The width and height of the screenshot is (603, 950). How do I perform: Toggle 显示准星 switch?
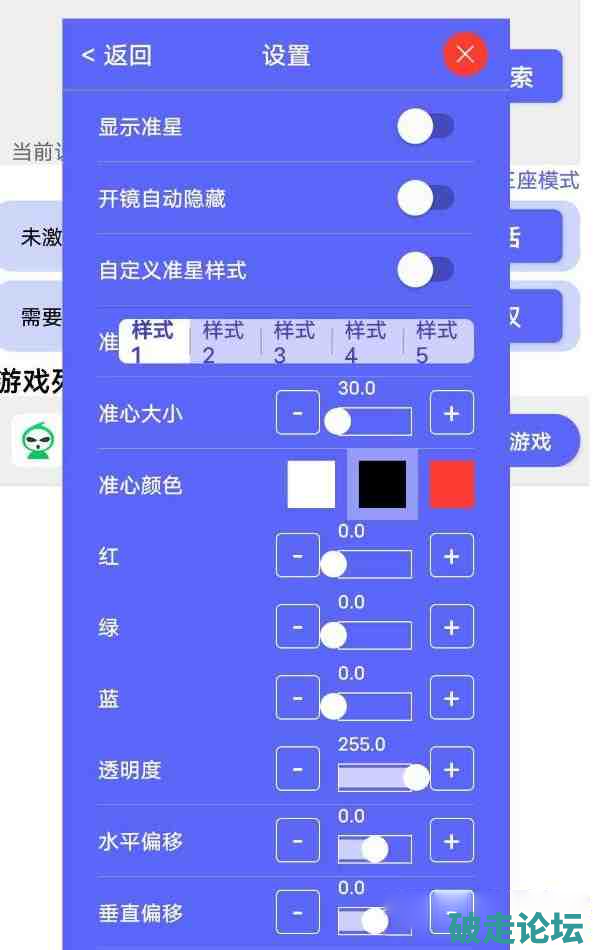[426, 127]
